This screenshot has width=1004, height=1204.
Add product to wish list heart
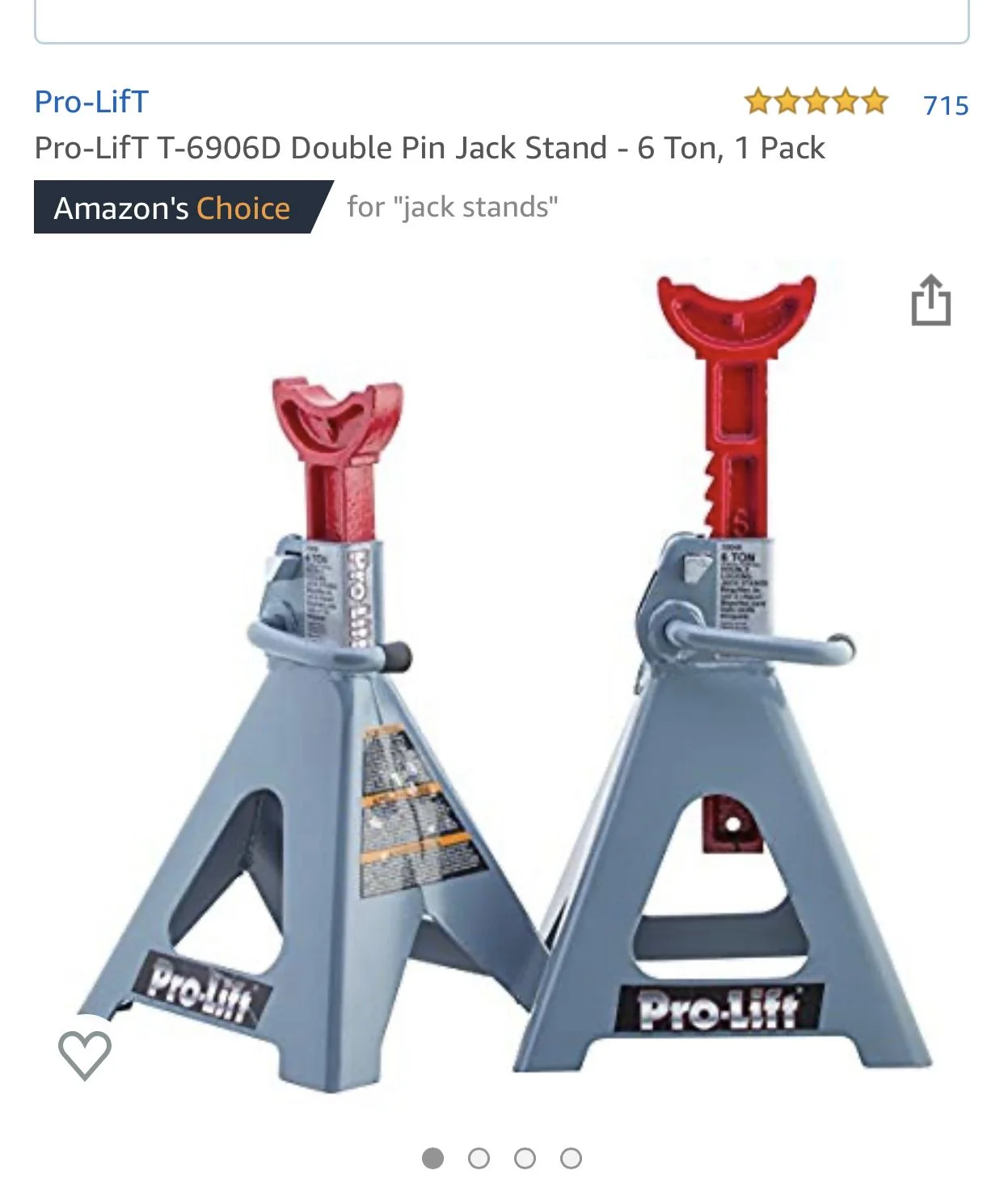coord(85,1055)
